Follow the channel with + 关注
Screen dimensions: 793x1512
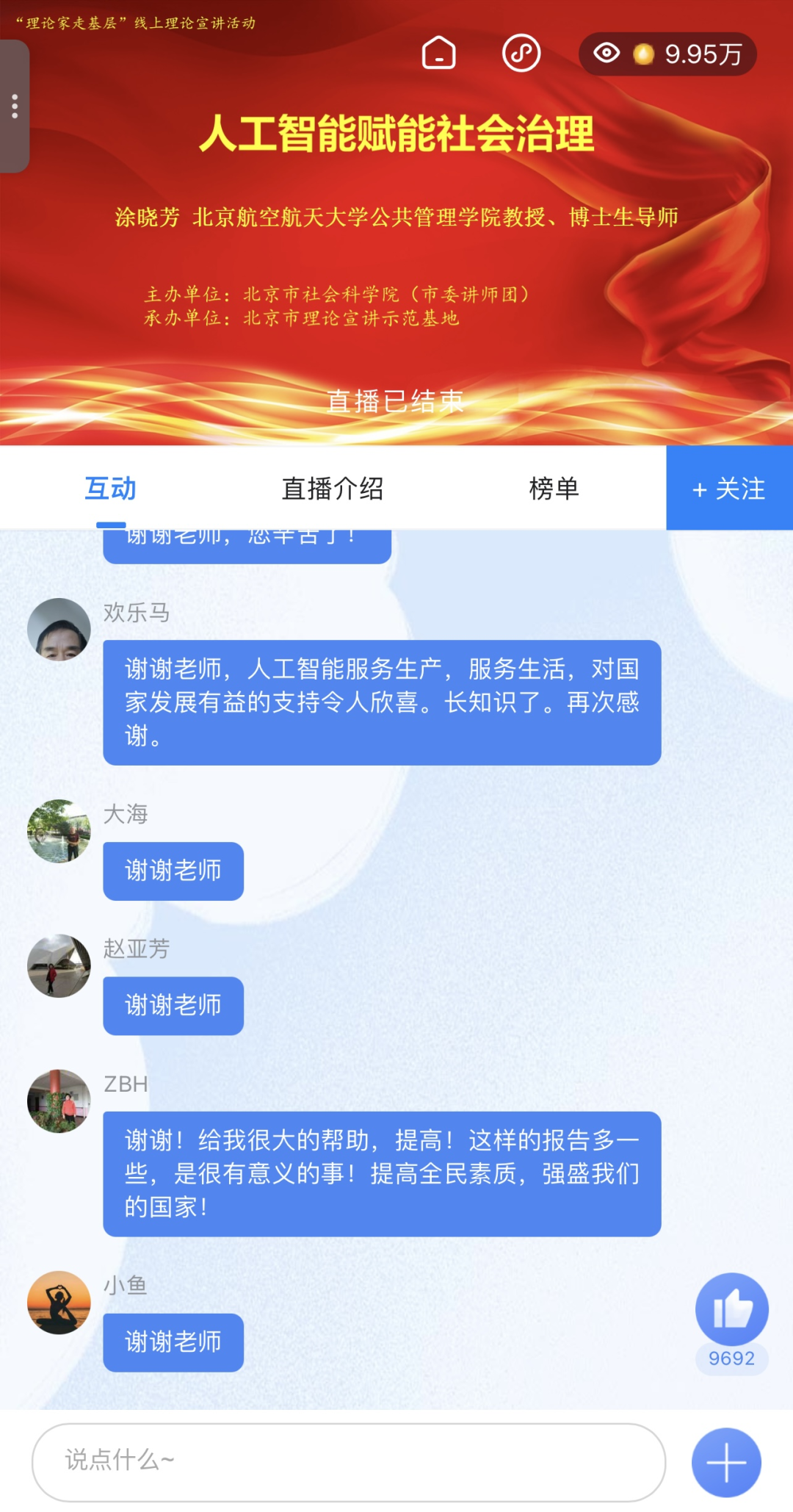pos(729,489)
